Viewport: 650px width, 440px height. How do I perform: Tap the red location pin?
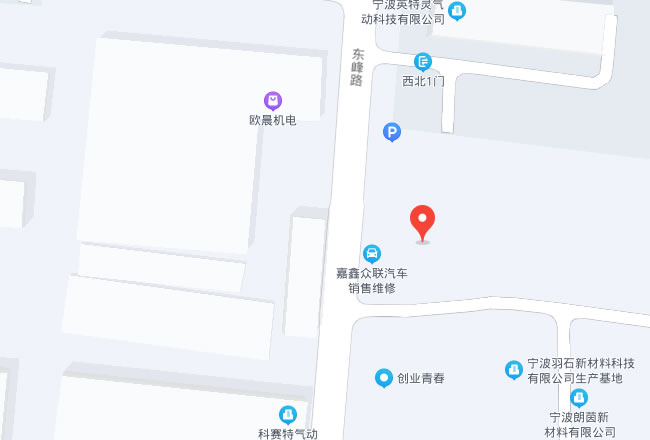[423, 222]
